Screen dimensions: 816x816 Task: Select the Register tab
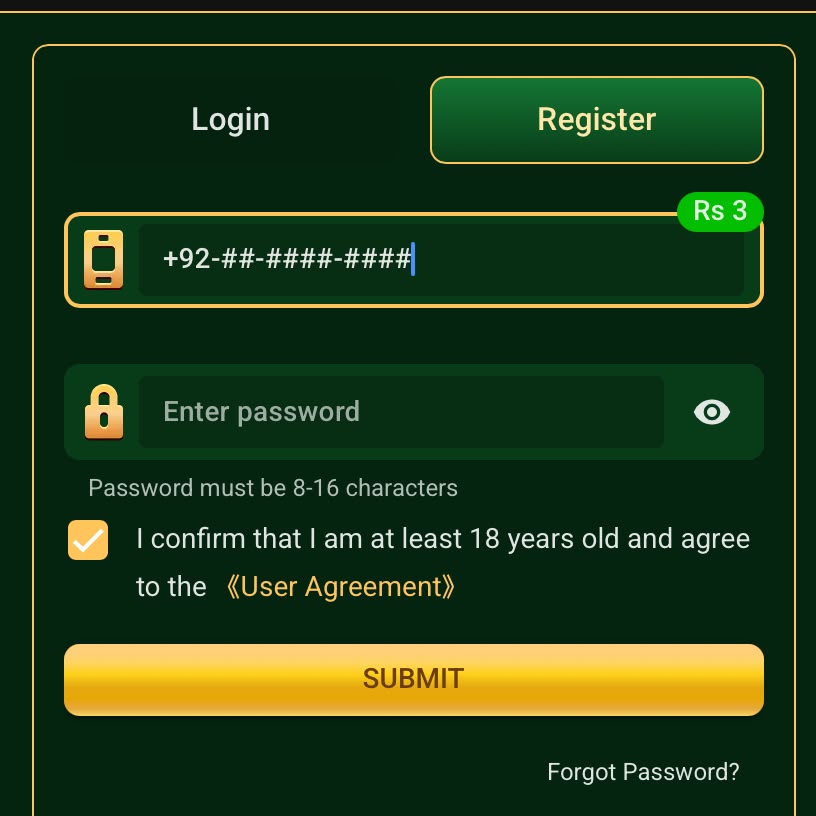coord(597,120)
